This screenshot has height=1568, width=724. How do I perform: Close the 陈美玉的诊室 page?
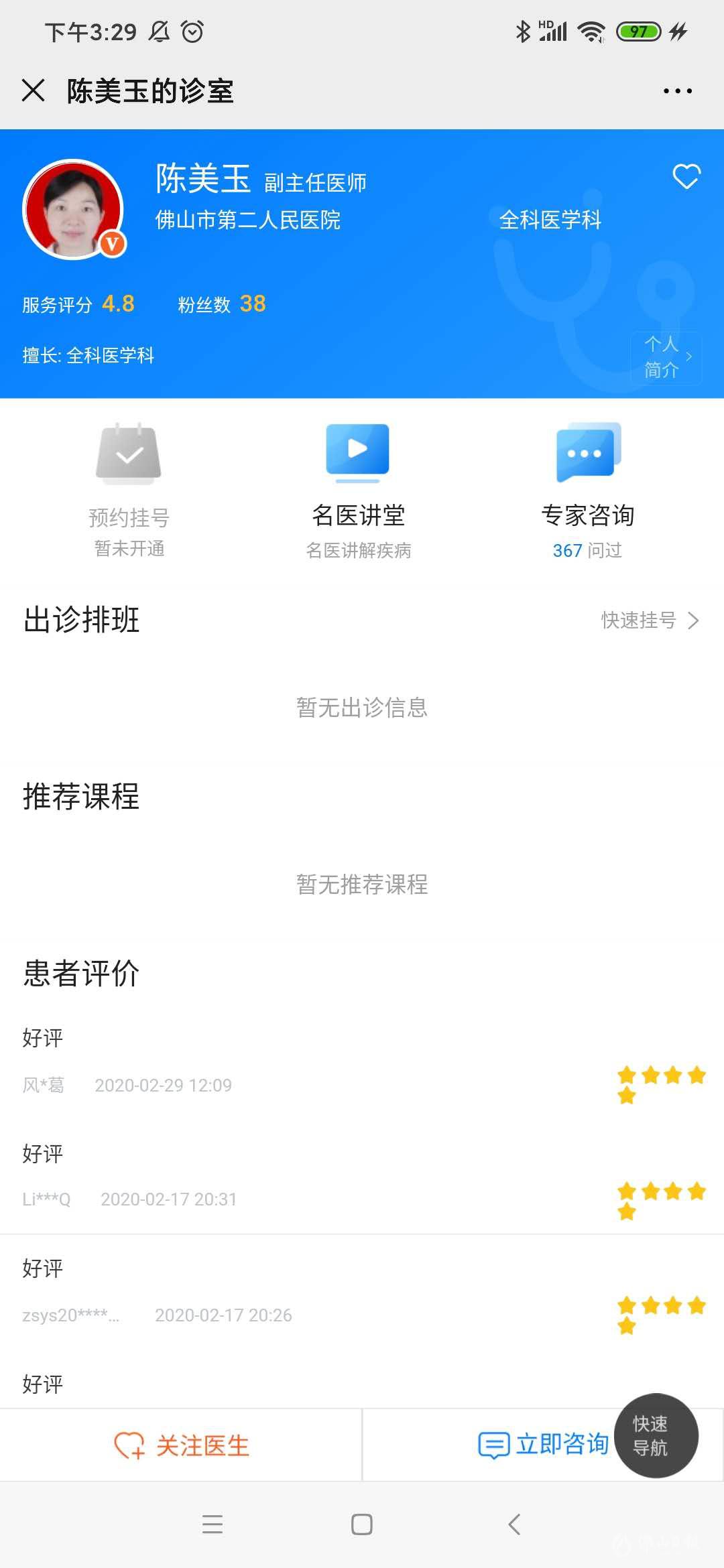pos(33,90)
